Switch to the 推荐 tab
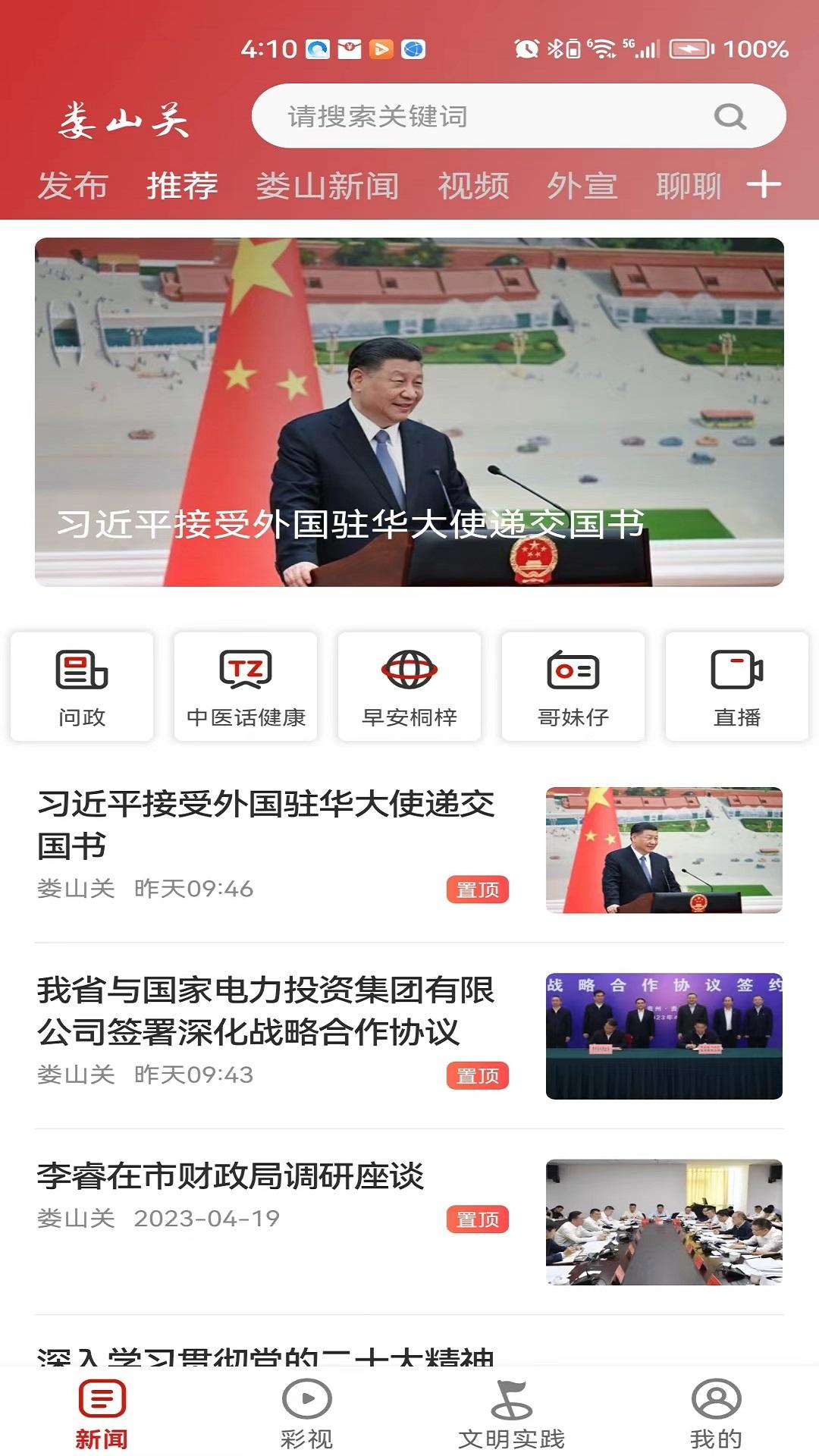The image size is (819, 1456). [x=183, y=184]
